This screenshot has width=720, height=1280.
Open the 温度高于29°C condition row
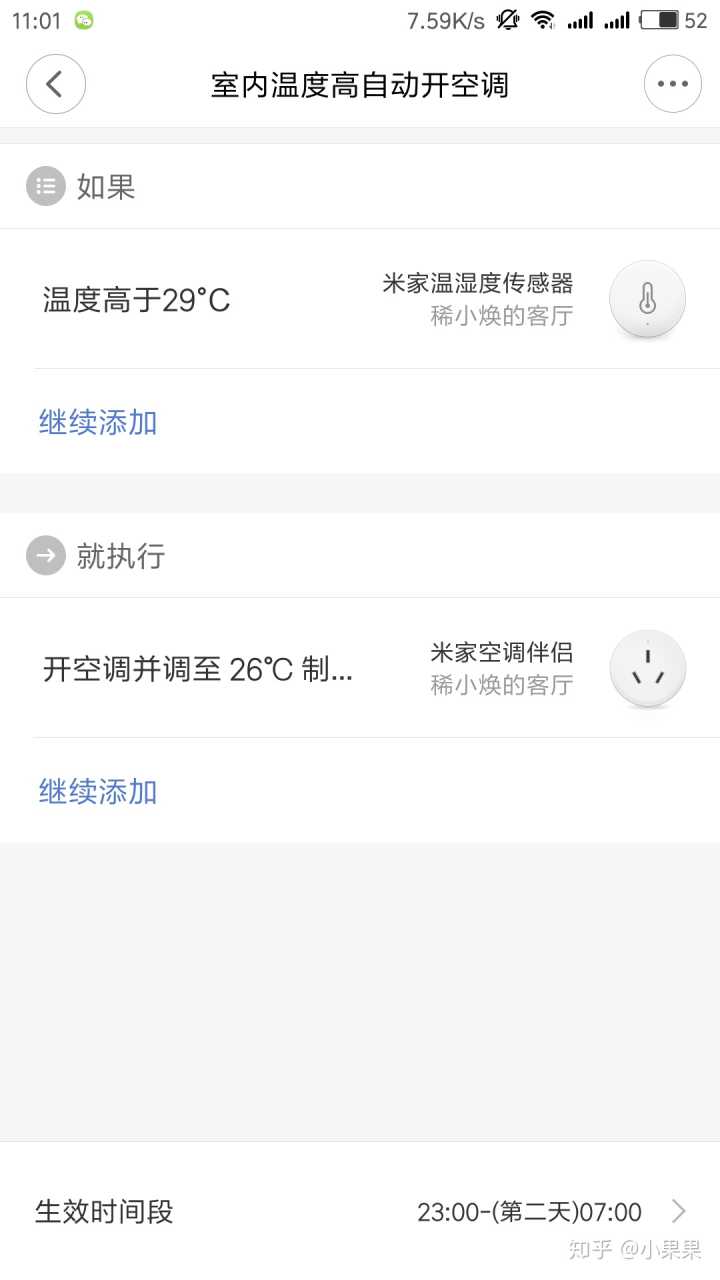coord(360,299)
